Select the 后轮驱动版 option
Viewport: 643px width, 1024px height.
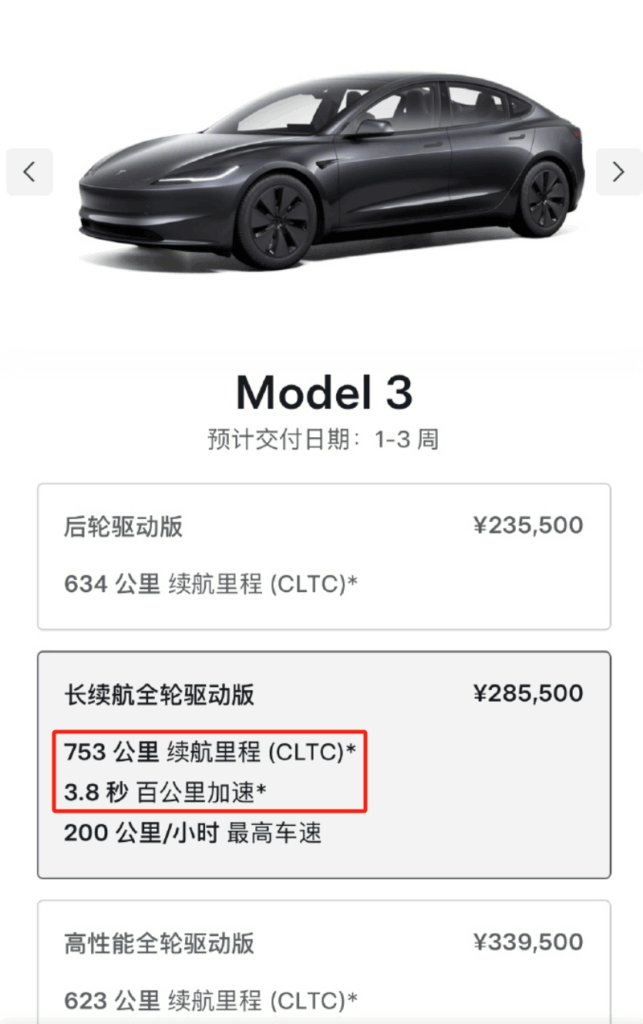click(x=323, y=556)
